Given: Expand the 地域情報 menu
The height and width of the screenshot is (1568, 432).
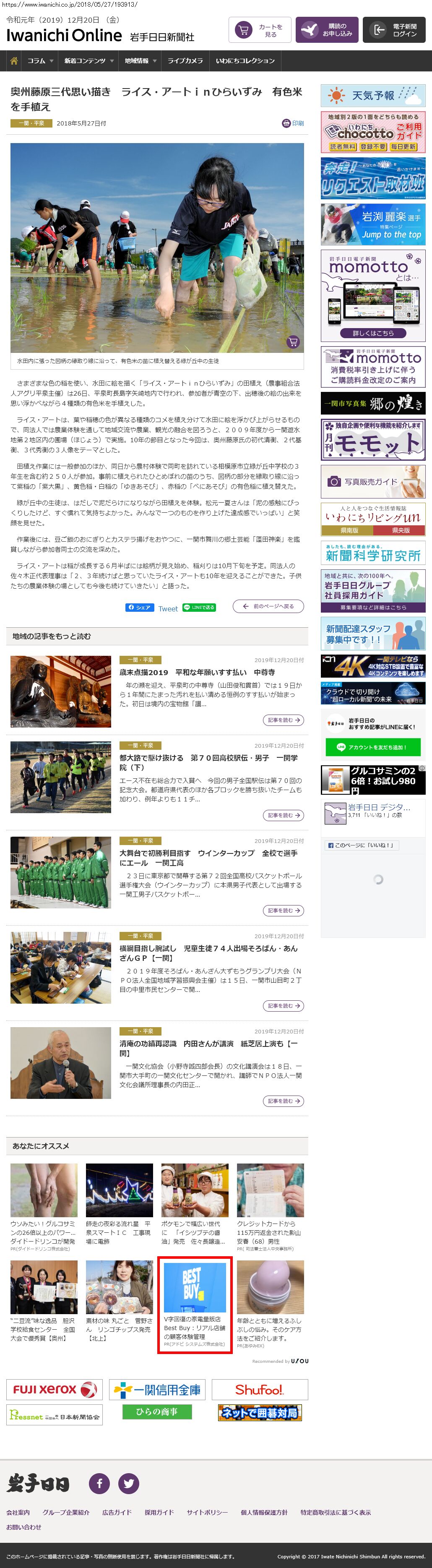Looking at the screenshot, I should (x=141, y=61).
